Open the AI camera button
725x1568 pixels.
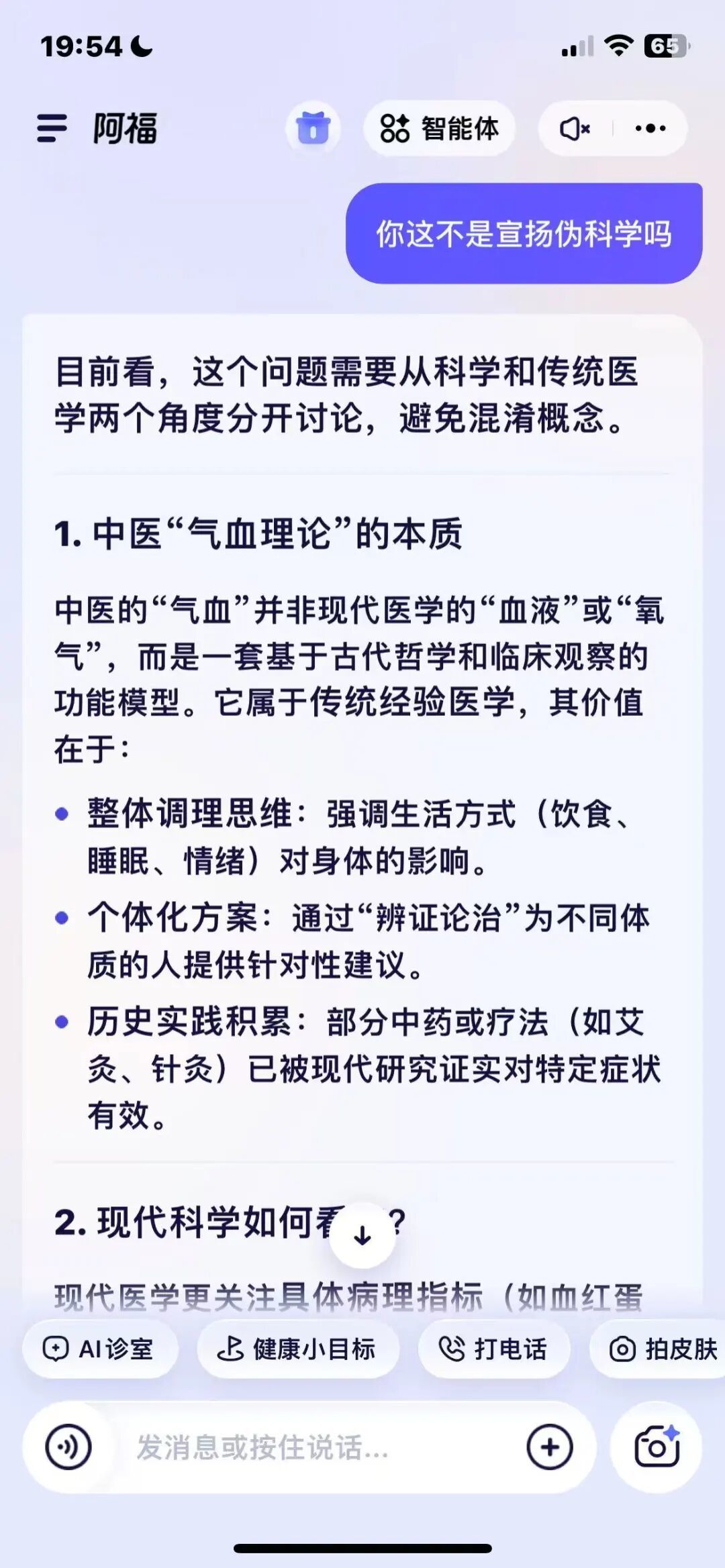[x=656, y=1447]
